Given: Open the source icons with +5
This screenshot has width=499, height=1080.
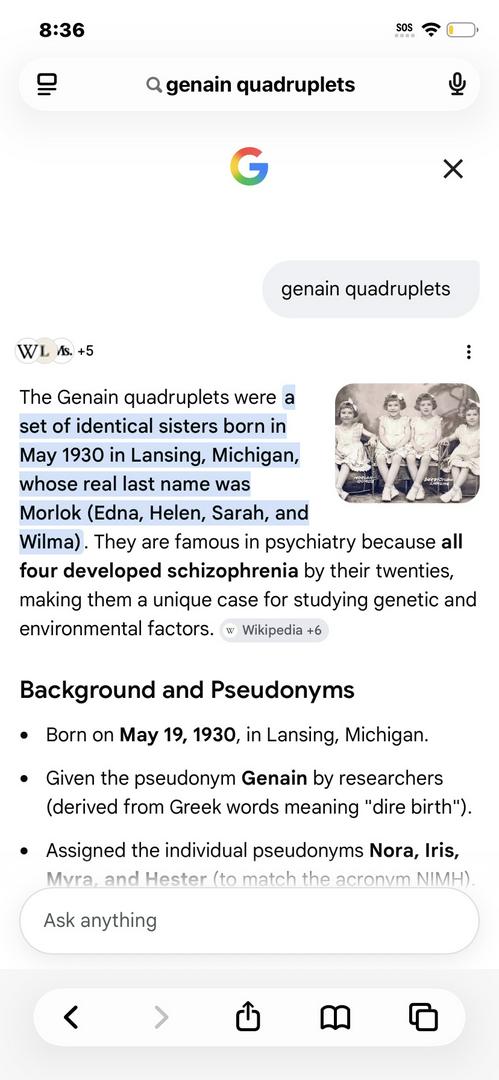Looking at the screenshot, I should coord(54,351).
